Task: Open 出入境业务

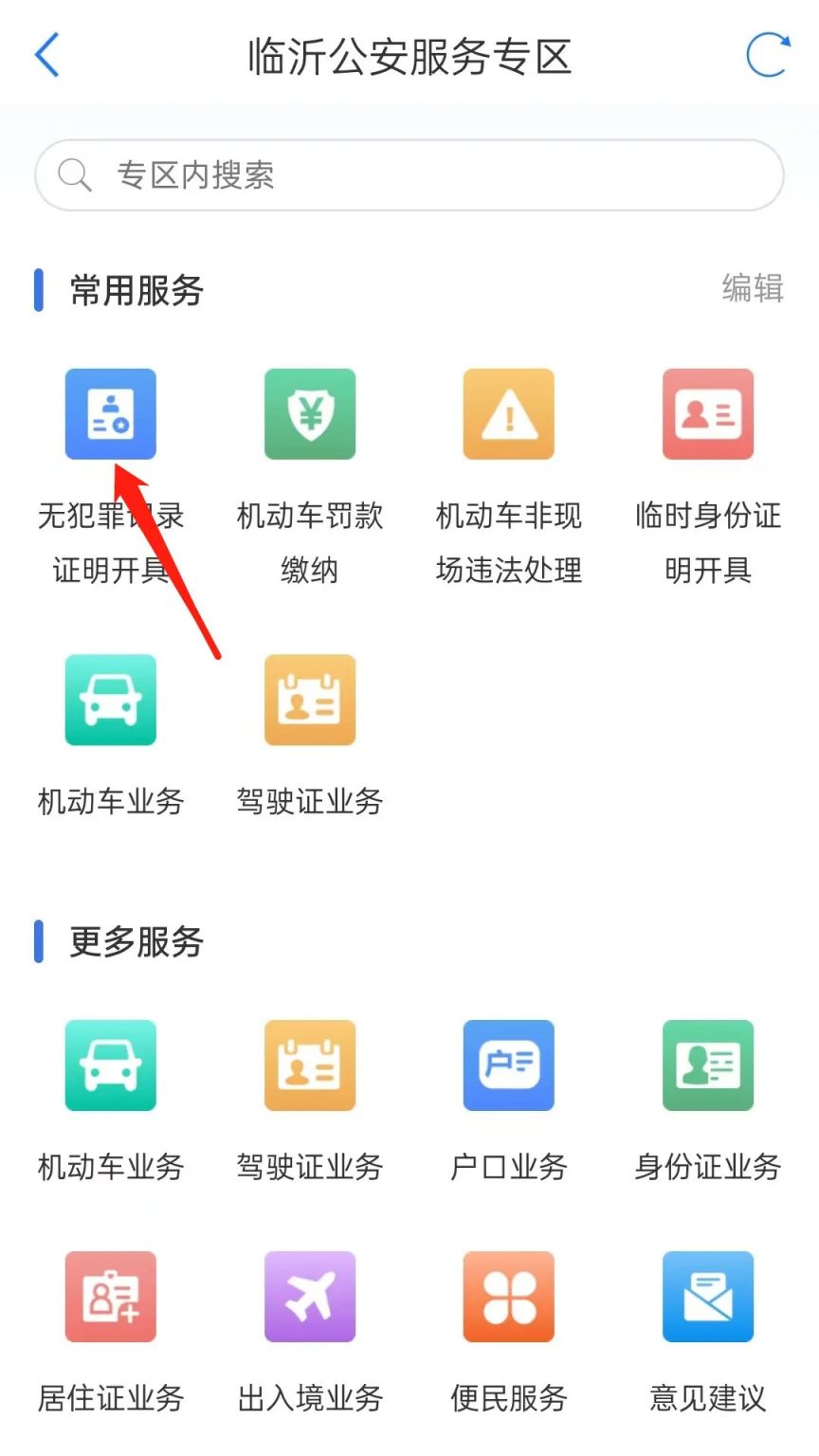Action: tap(310, 1297)
